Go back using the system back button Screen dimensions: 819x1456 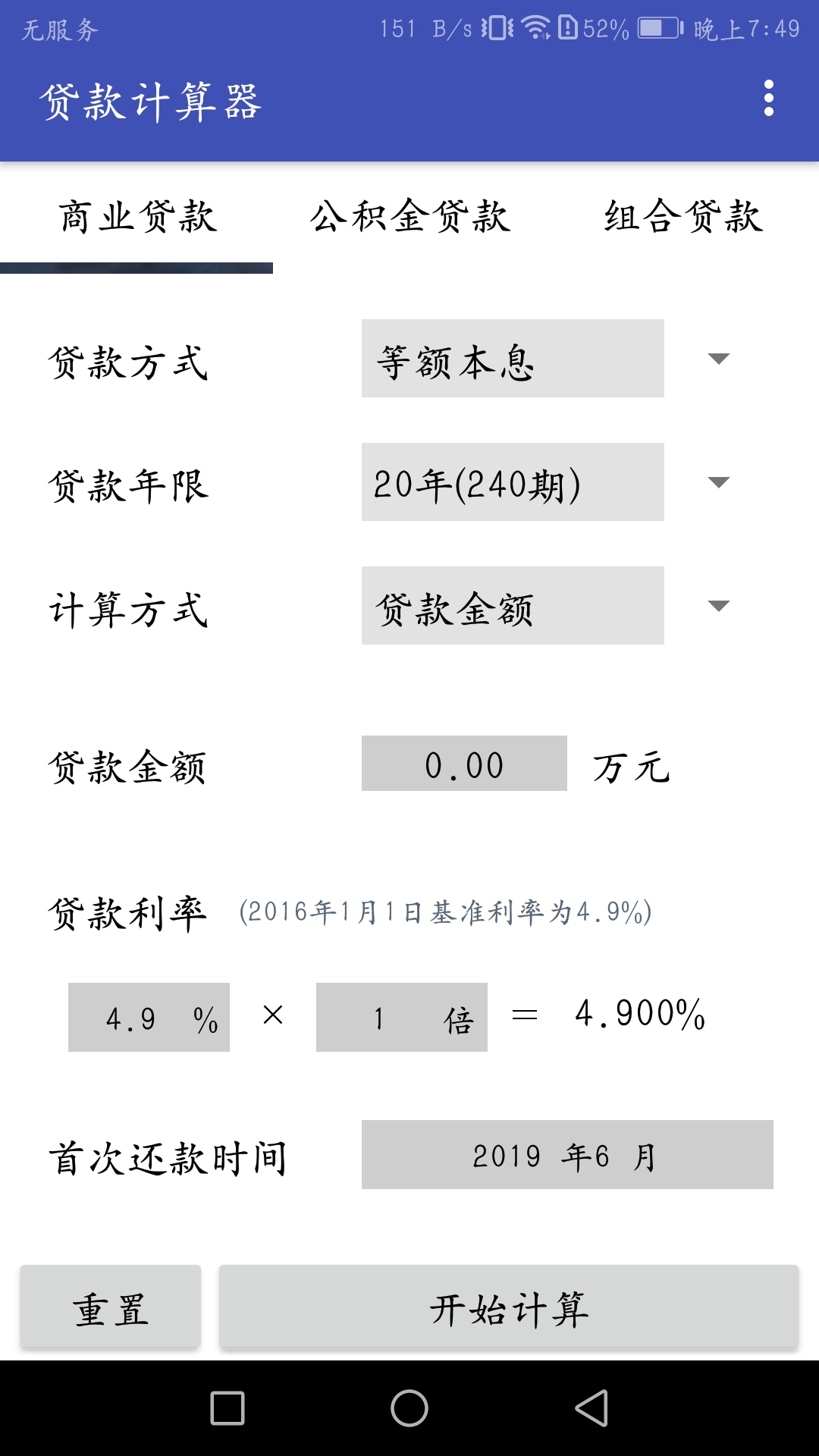[591, 1408]
